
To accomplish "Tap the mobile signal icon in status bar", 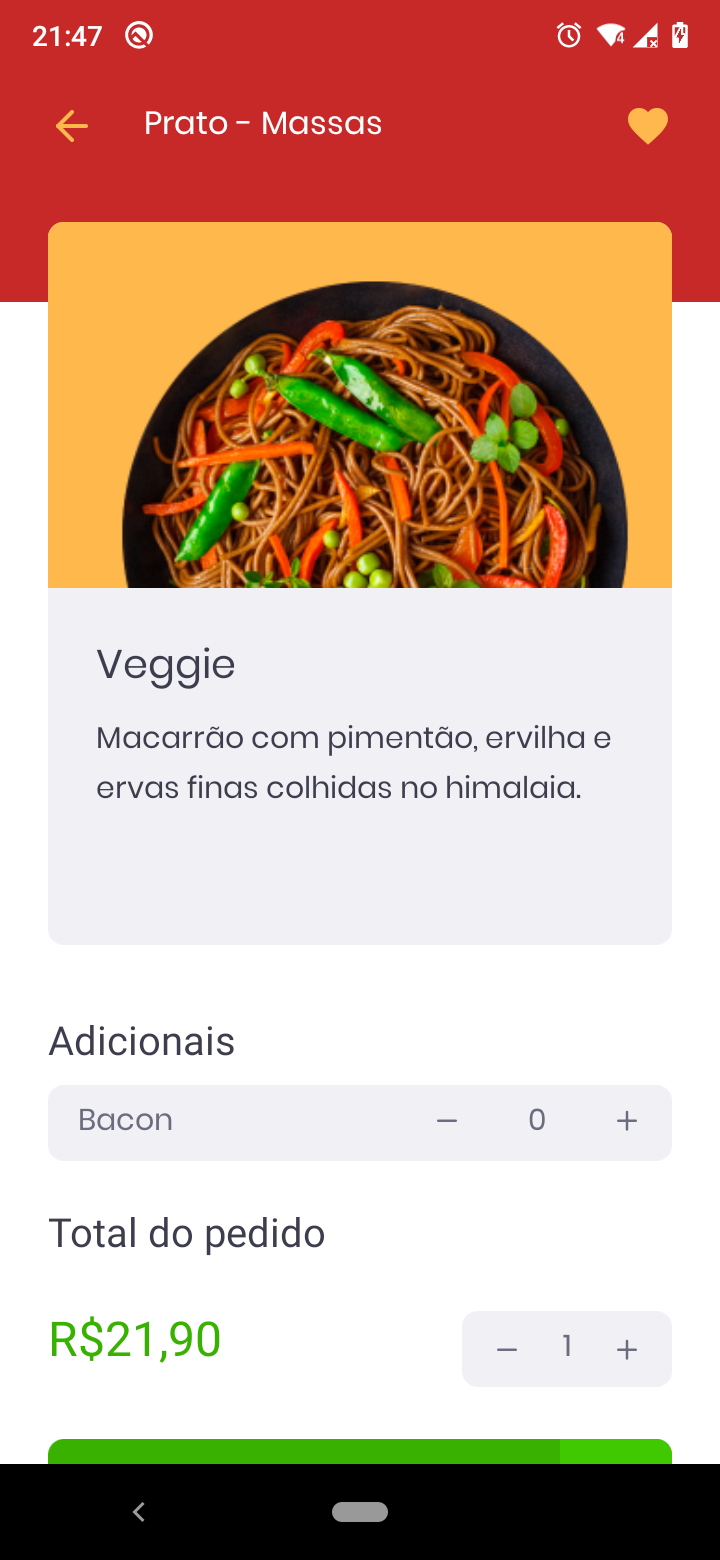I will coord(647,37).
